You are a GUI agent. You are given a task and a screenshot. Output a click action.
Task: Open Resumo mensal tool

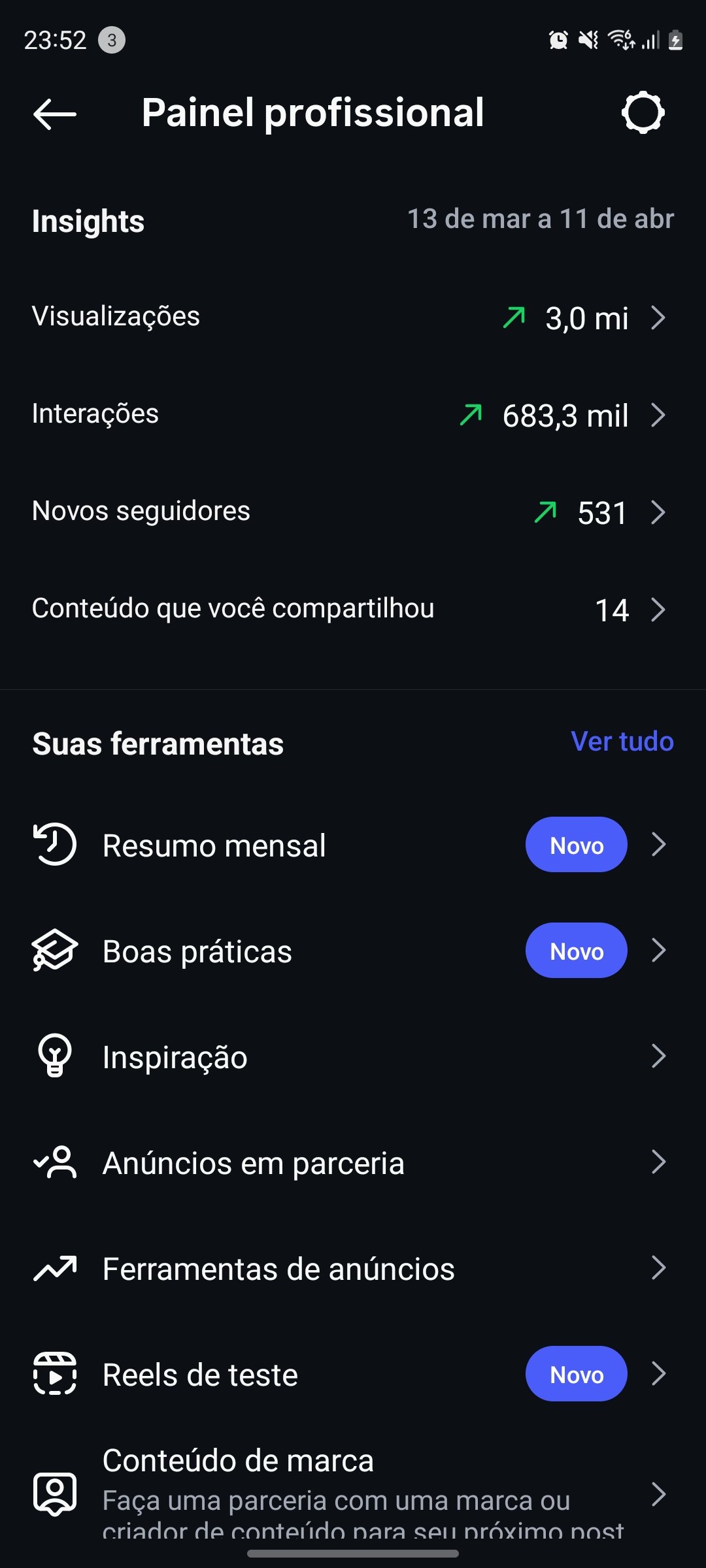pyautogui.click(x=353, y=845)
